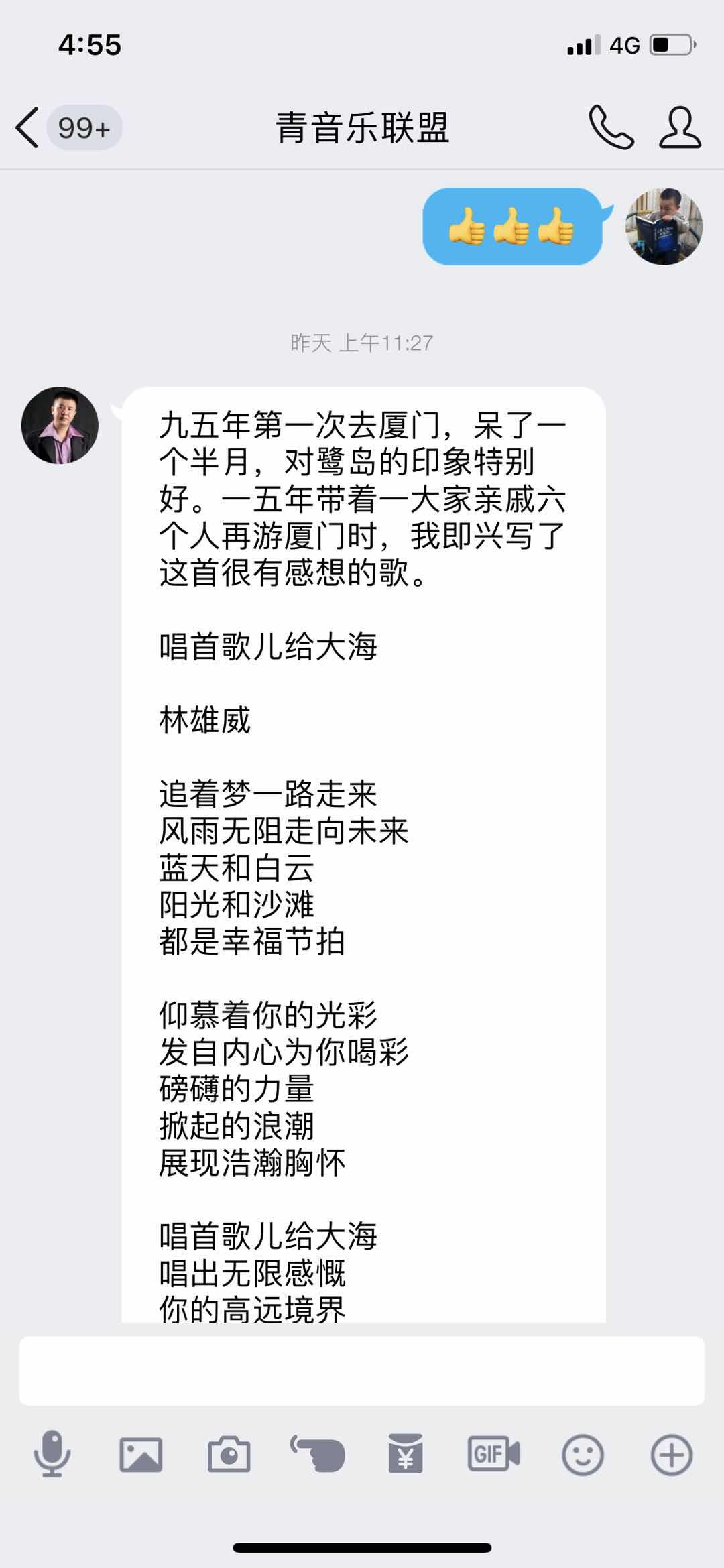
Task: Open the emoji smiley panel
Action: [582, 1455]
